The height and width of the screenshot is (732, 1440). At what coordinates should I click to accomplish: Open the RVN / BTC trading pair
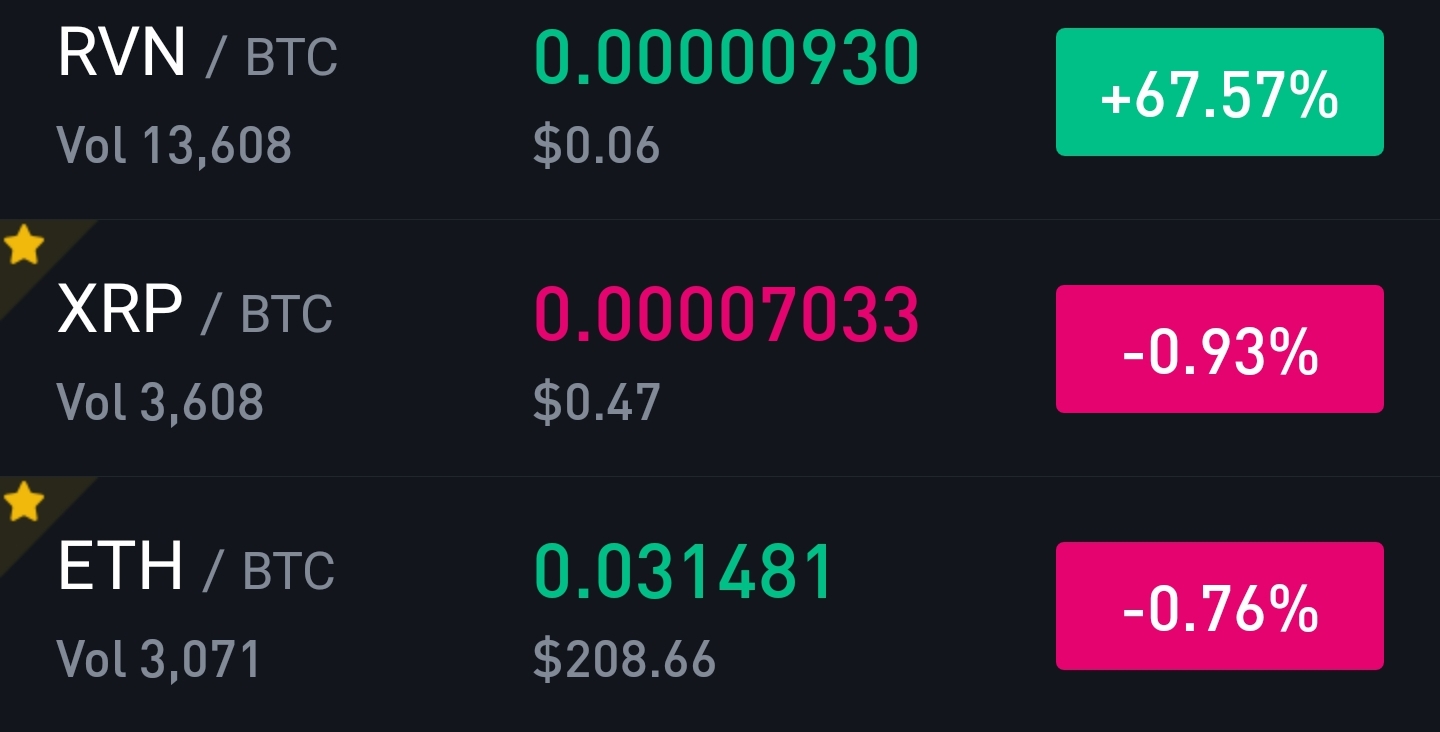pos(197,54)
